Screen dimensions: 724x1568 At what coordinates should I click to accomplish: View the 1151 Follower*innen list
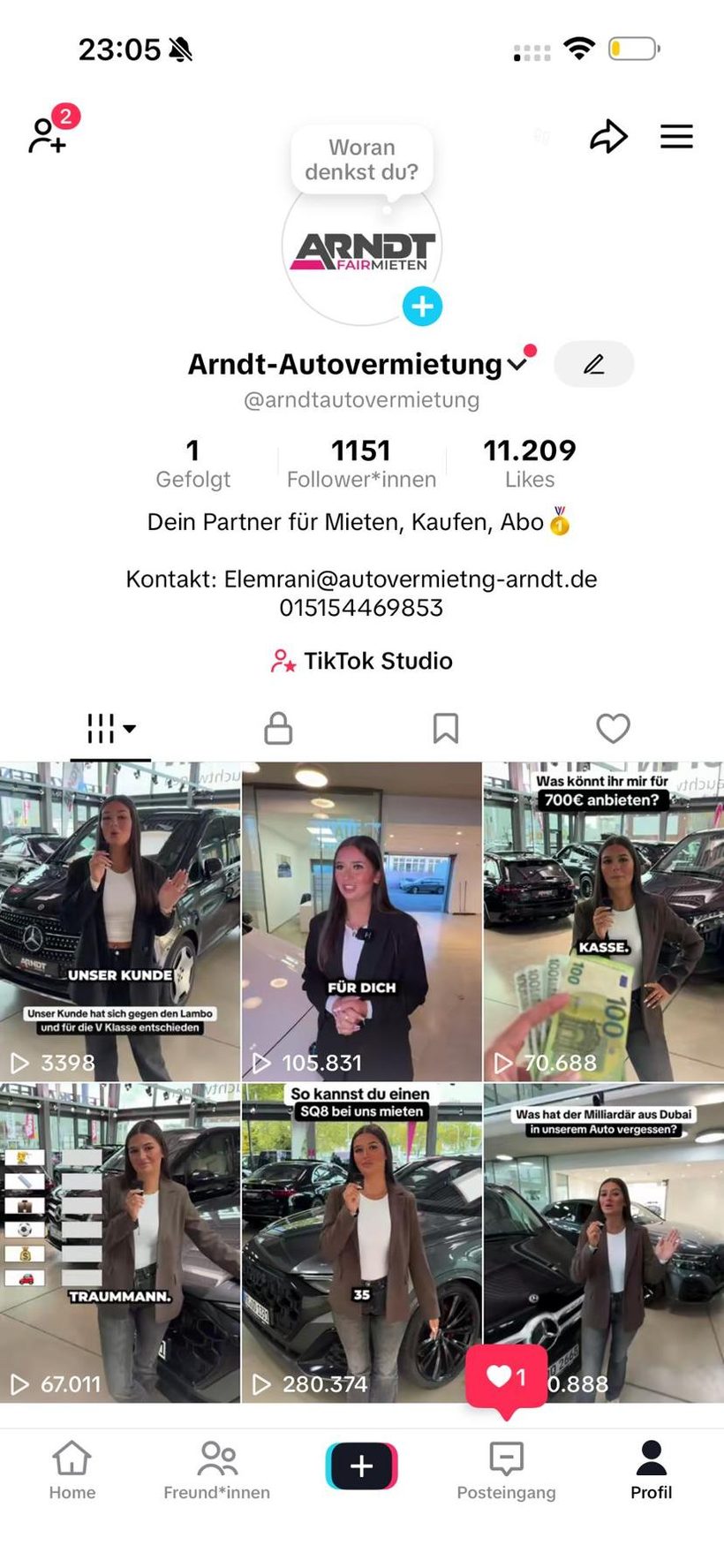click(361, 464)
